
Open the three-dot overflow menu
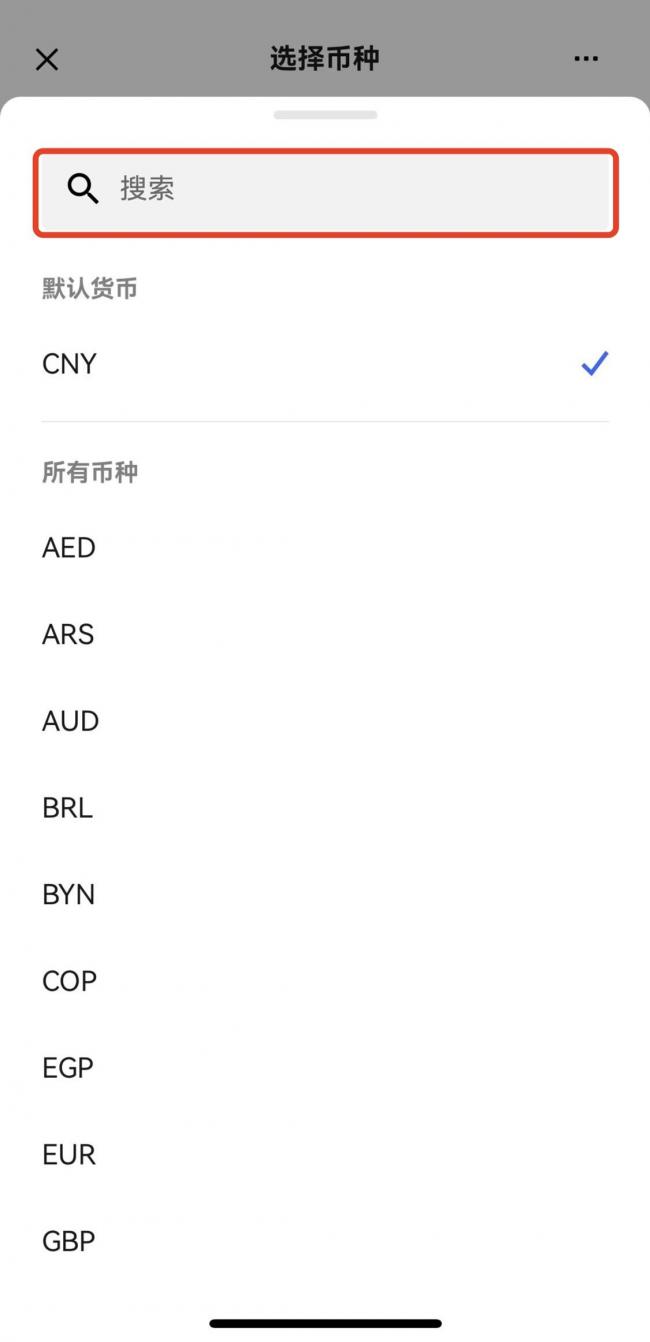[x=586, y=59]
